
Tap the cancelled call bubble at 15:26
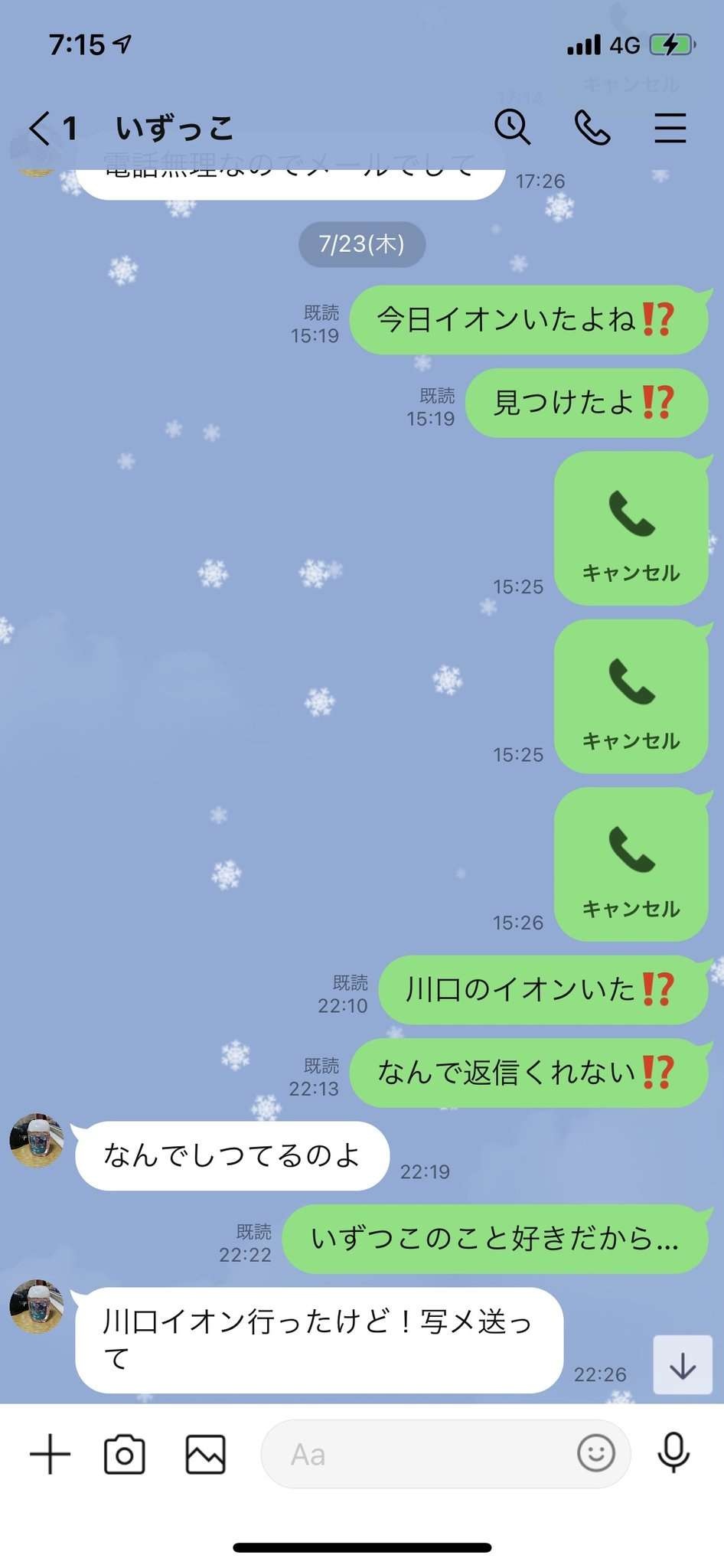pyautogui.click(x=631, y=864)
